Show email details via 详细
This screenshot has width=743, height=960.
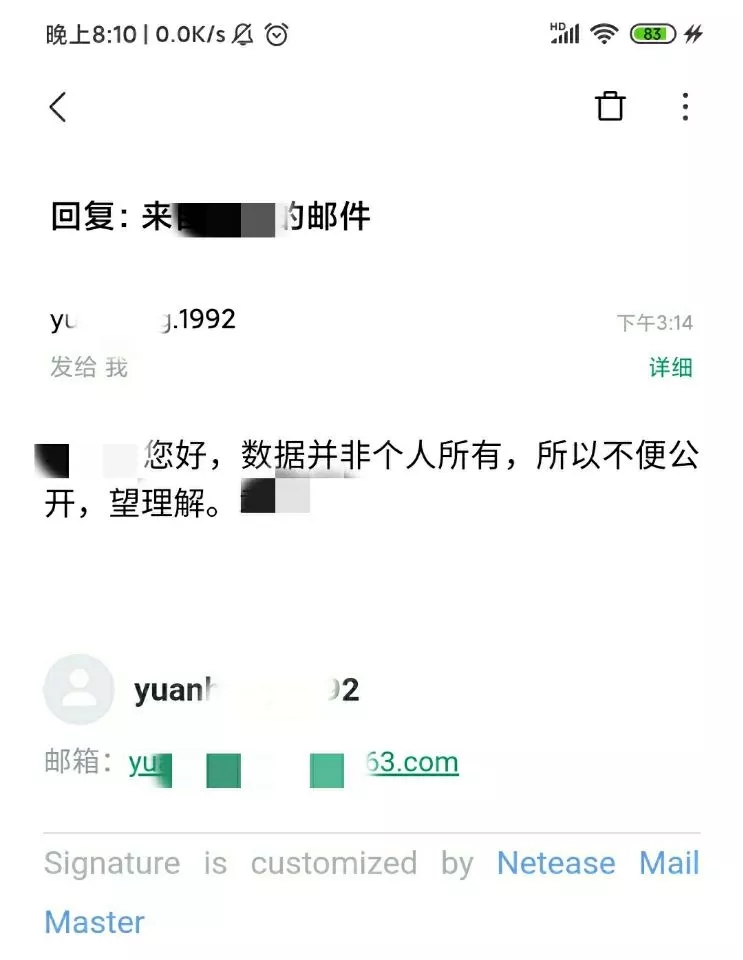point(670,367)
